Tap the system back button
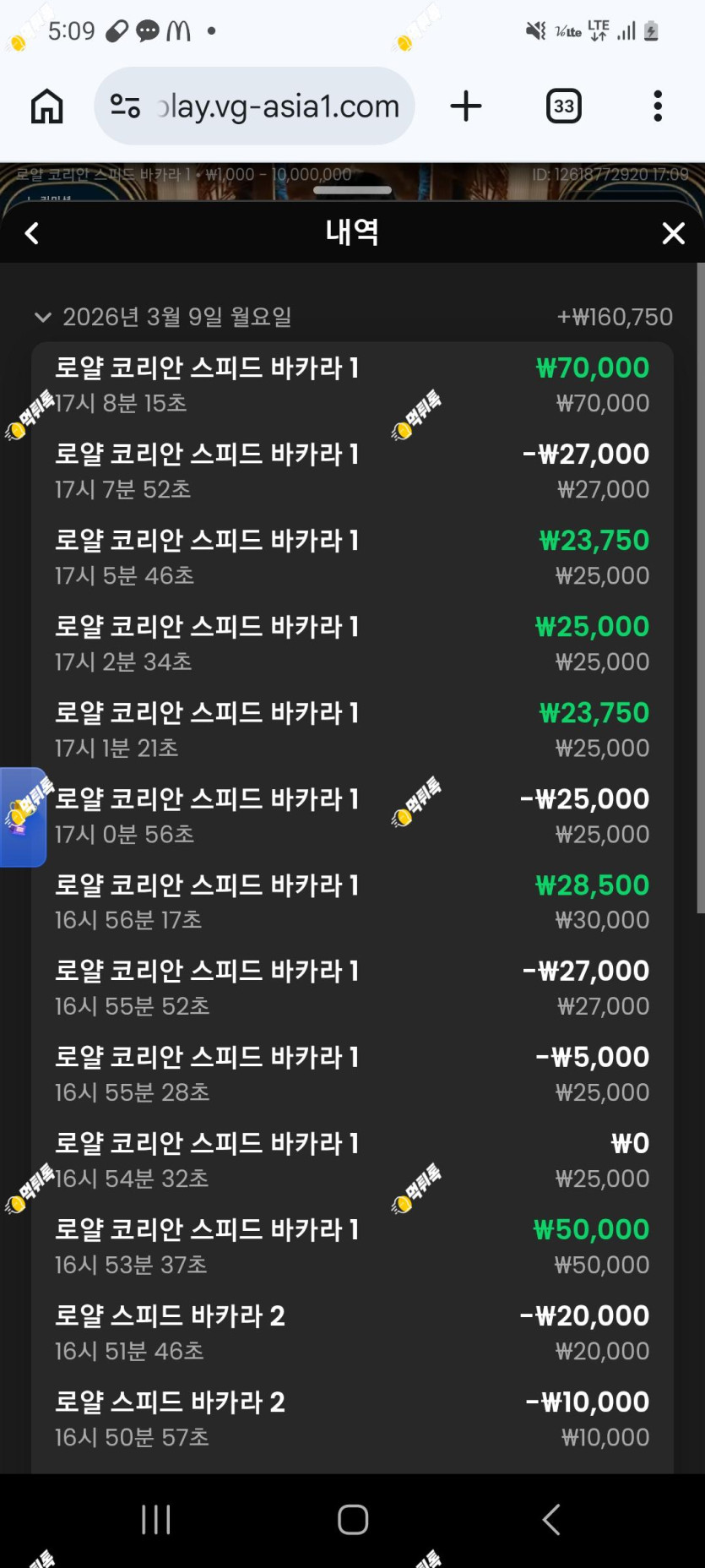Viewport: 705px width, 1568px height. 551,1519
